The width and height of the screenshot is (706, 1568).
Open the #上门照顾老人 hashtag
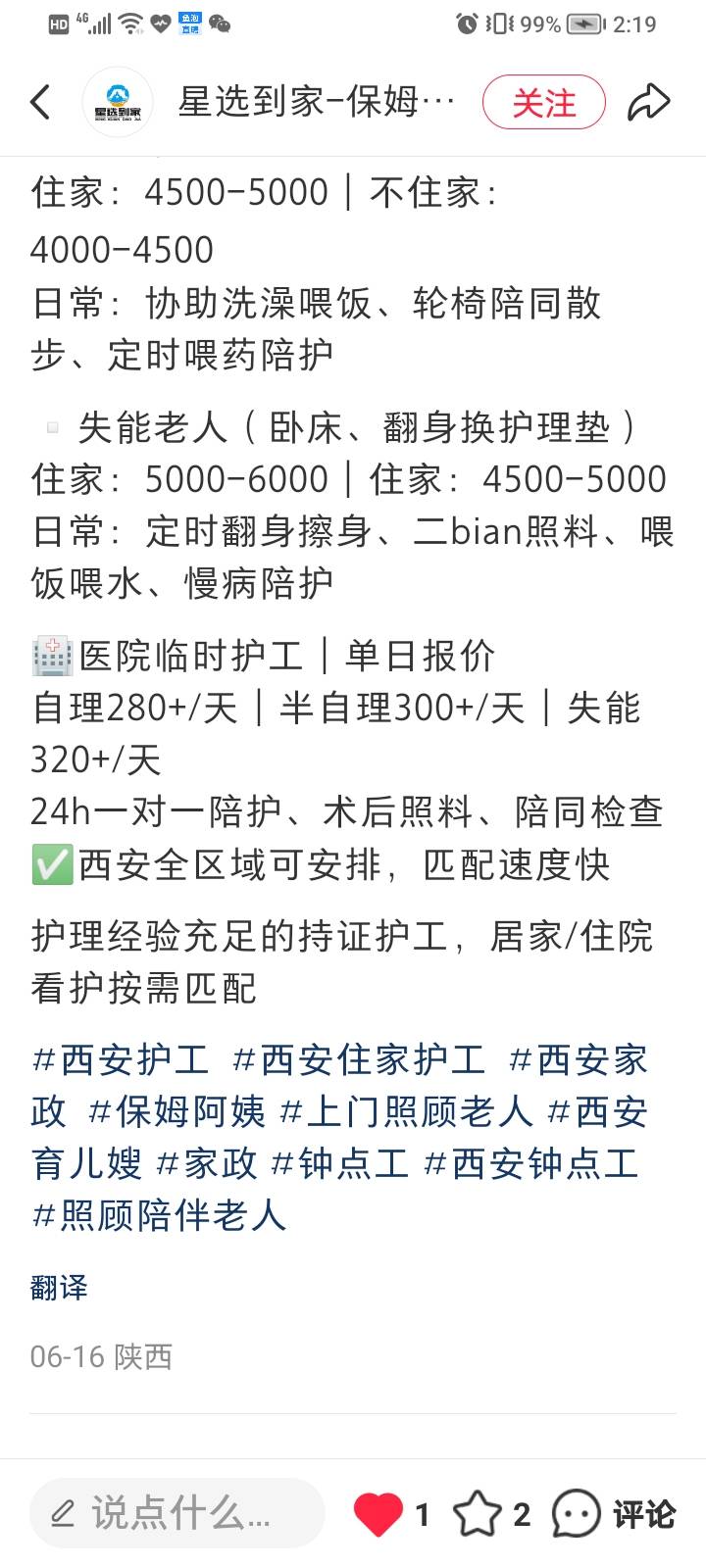click(x=407, y=1111)
